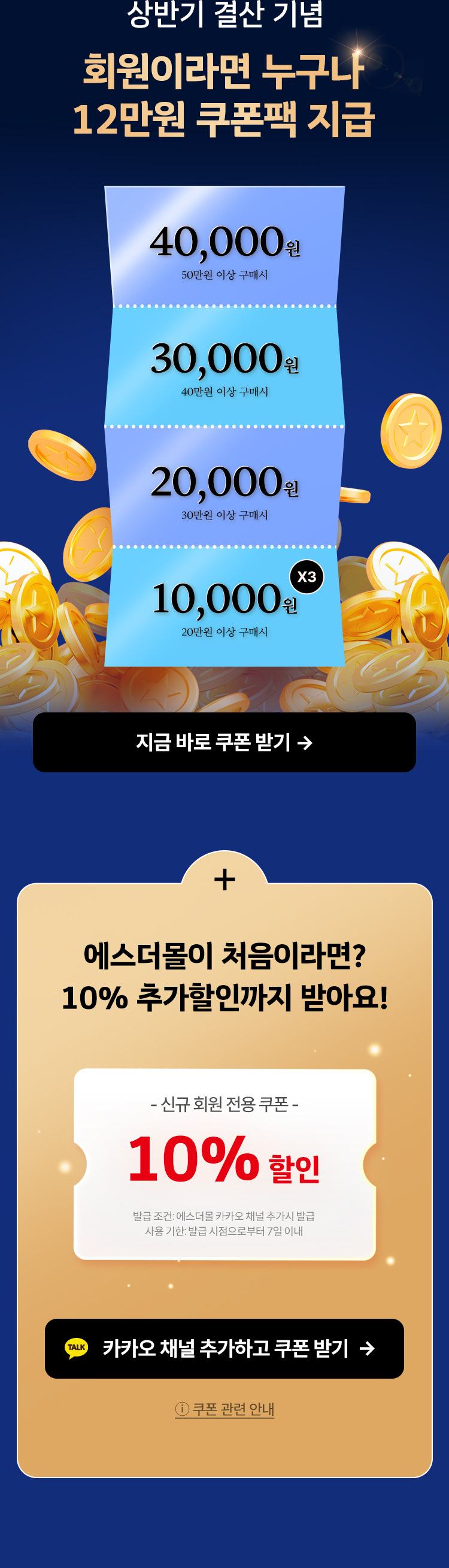Open 쿠폰 관련 안내 link
Screen dimensions: 449x1568
pos(224,1409)
